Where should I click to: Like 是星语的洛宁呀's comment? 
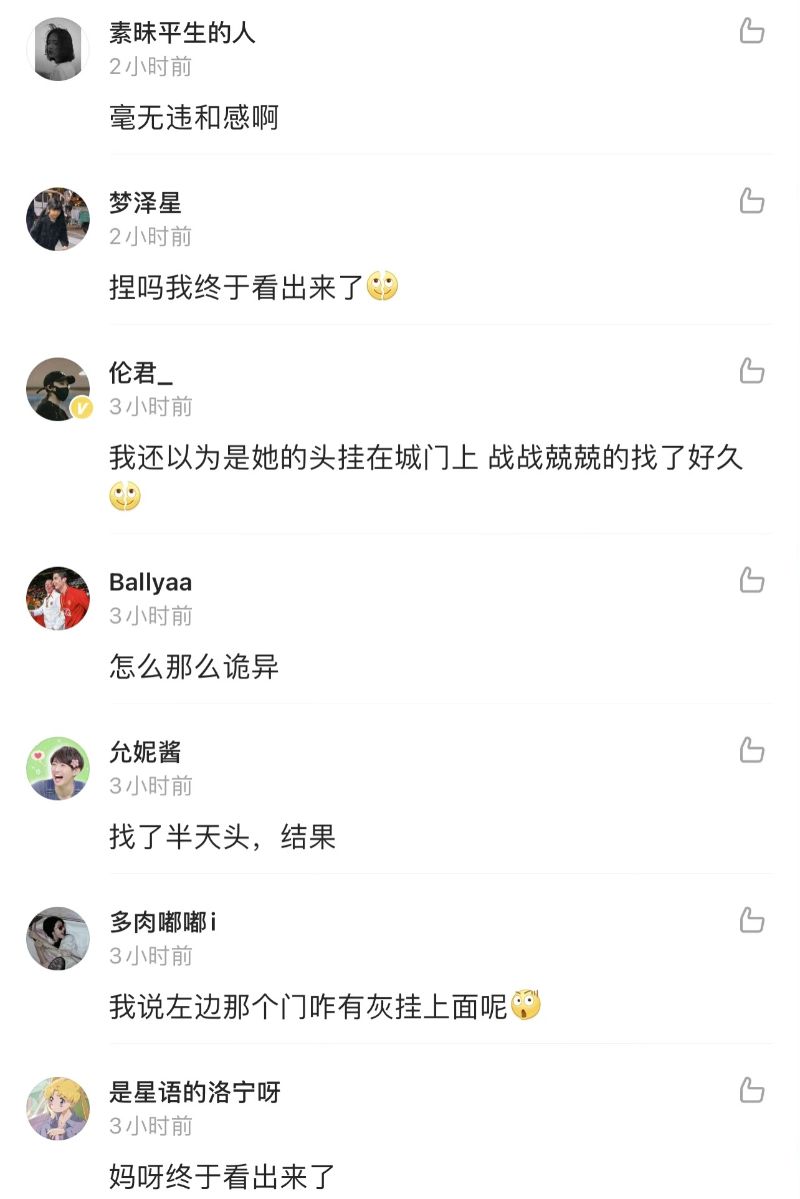coord(752,1090)
